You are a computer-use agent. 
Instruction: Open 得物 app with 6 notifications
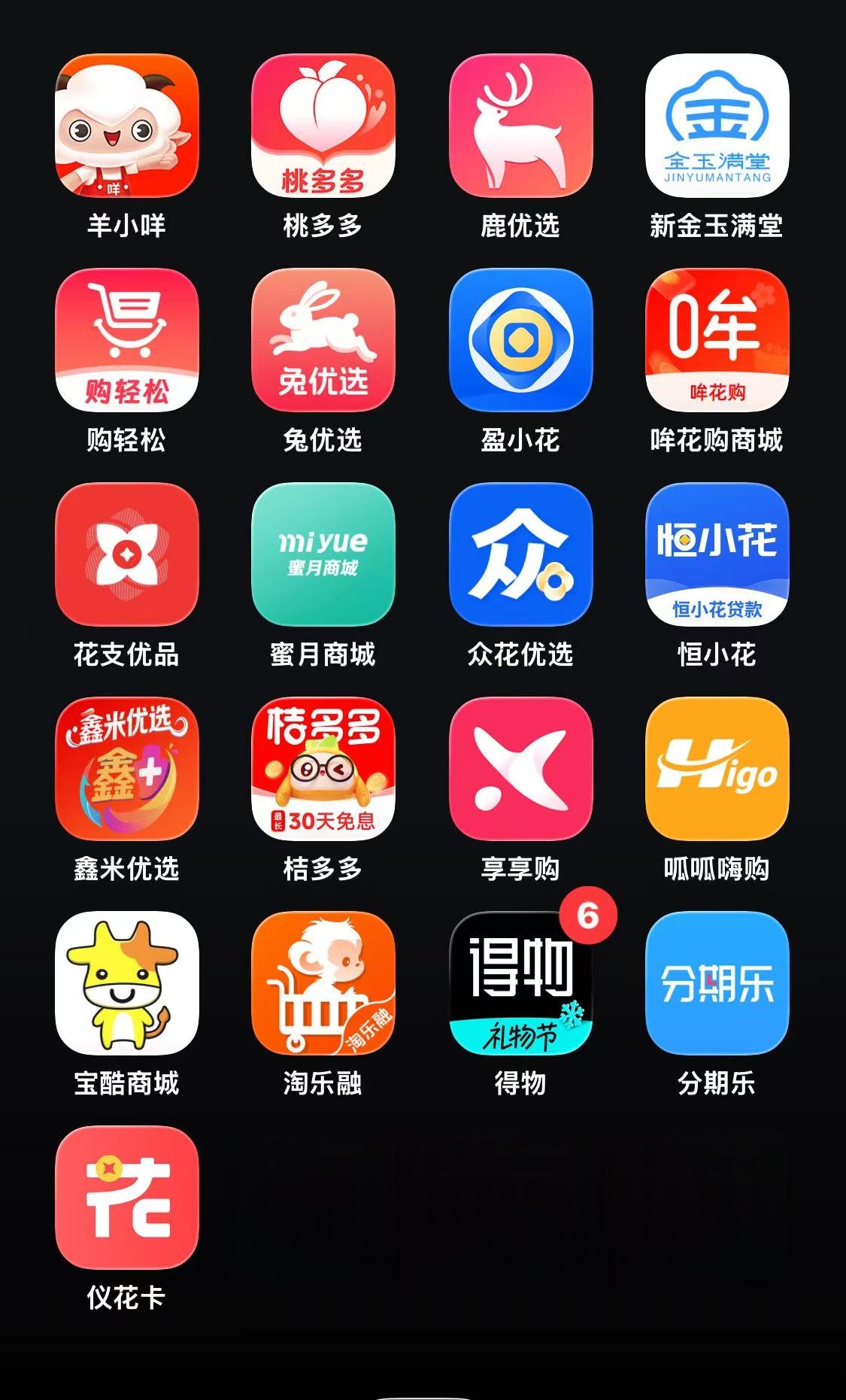pyautogui.click(x=520, y=983)
